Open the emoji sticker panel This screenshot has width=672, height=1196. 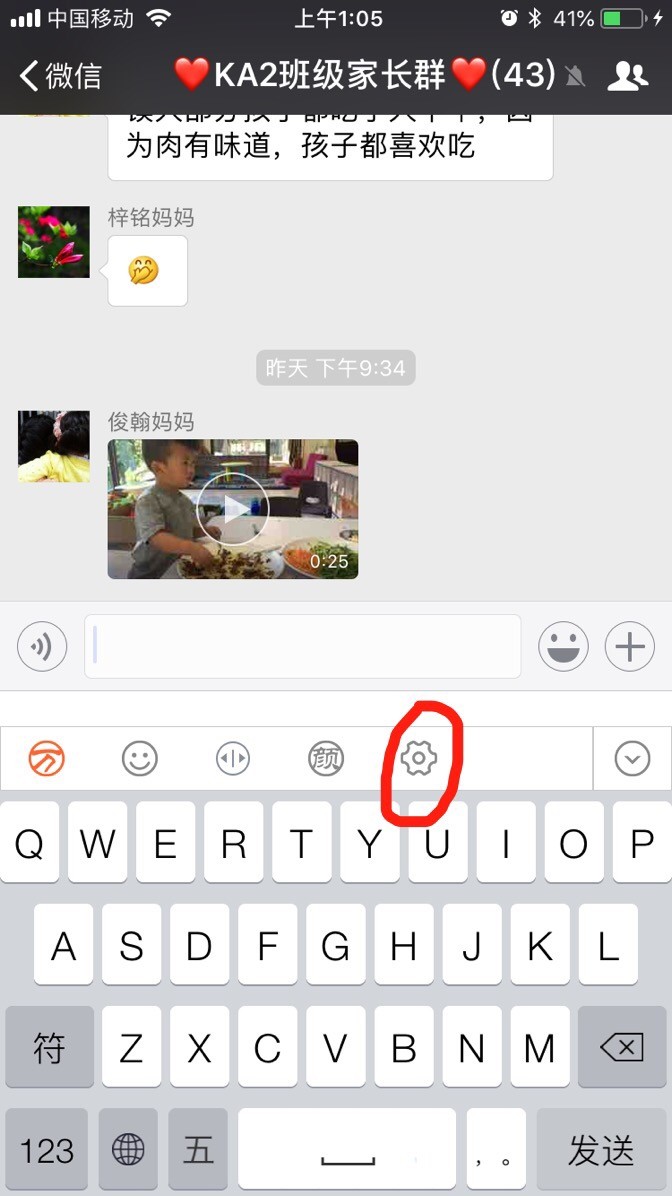(x=563, y=647)
